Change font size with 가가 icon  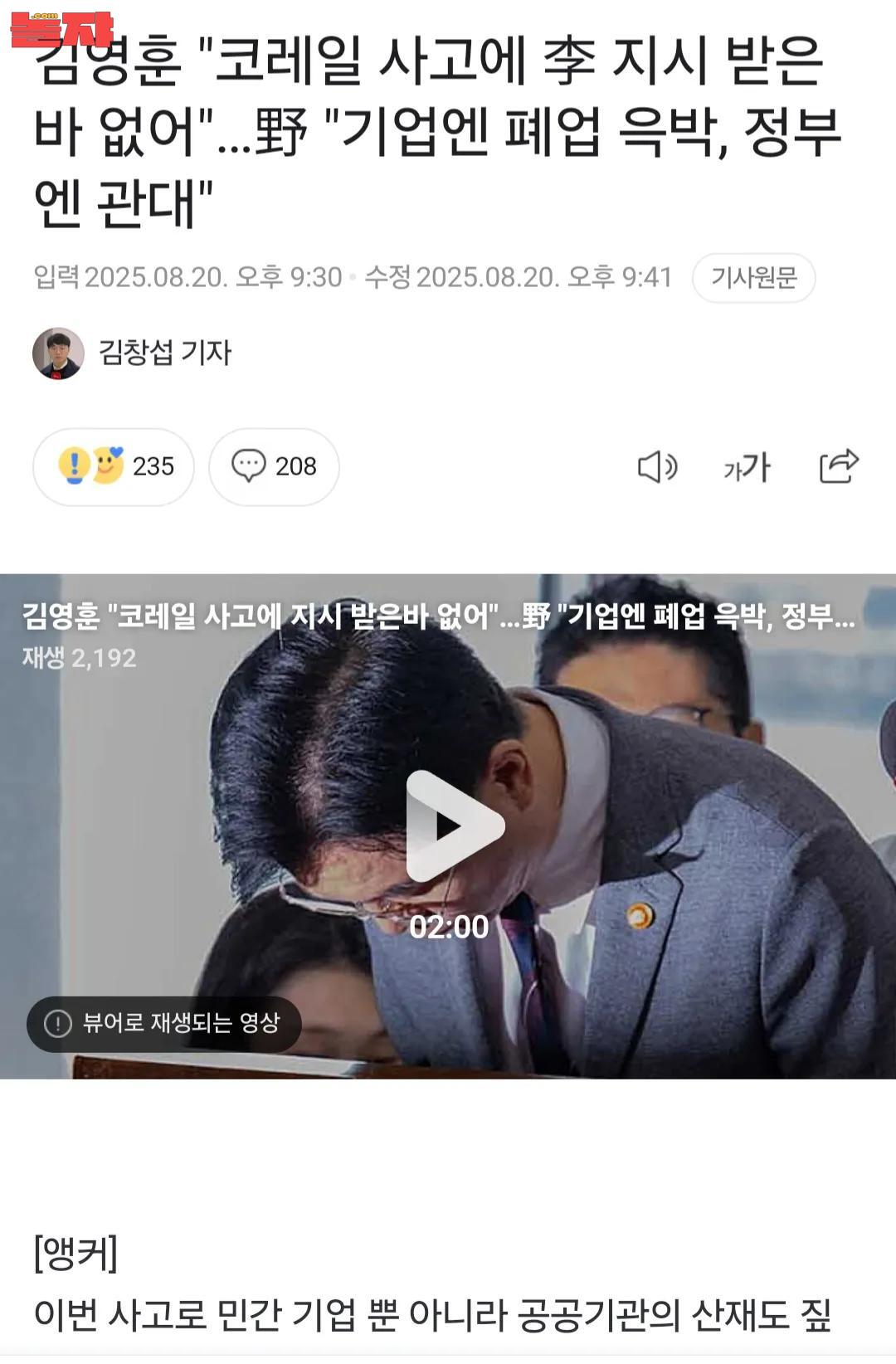(x=747, y=467)
